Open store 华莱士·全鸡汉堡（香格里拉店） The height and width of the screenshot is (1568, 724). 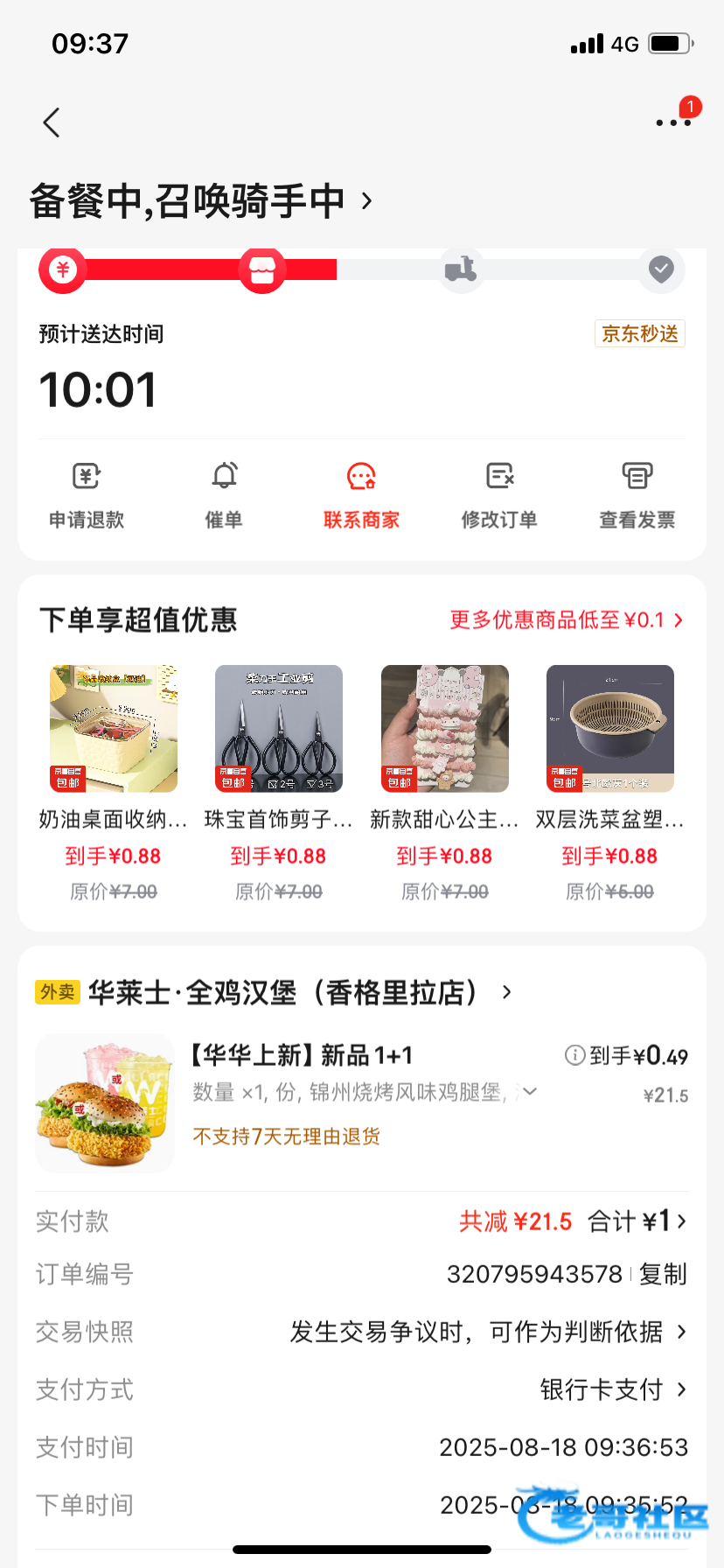coord(283,992)
